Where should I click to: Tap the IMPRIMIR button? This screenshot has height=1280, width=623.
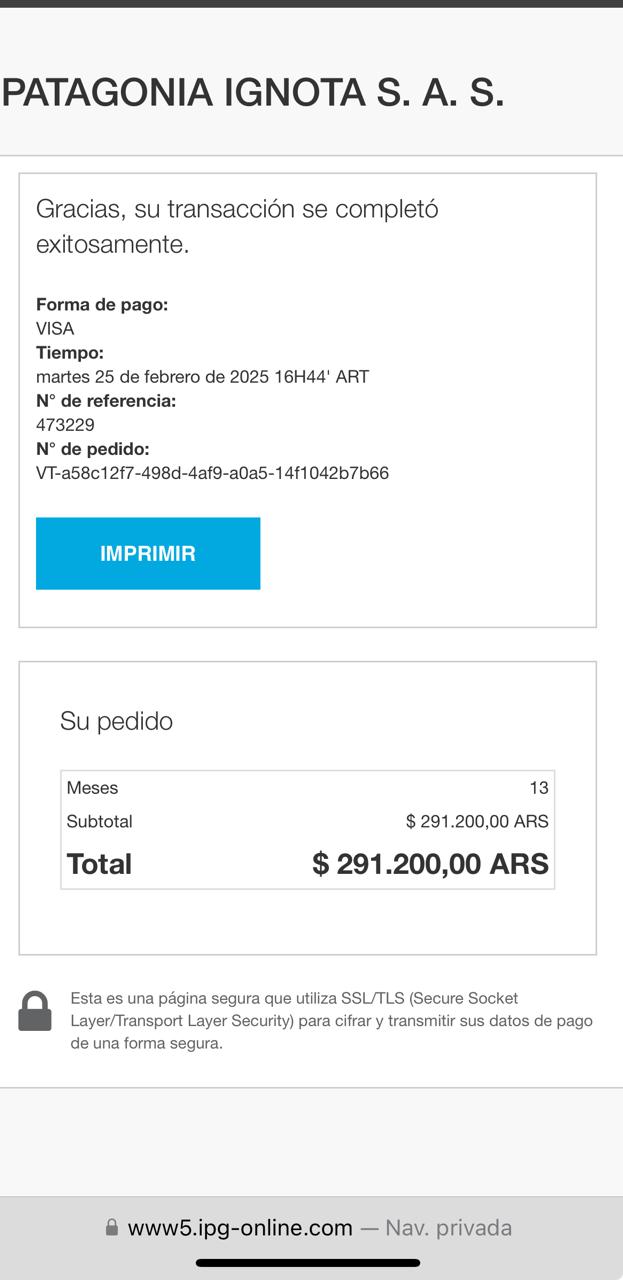tap(148, 553)
